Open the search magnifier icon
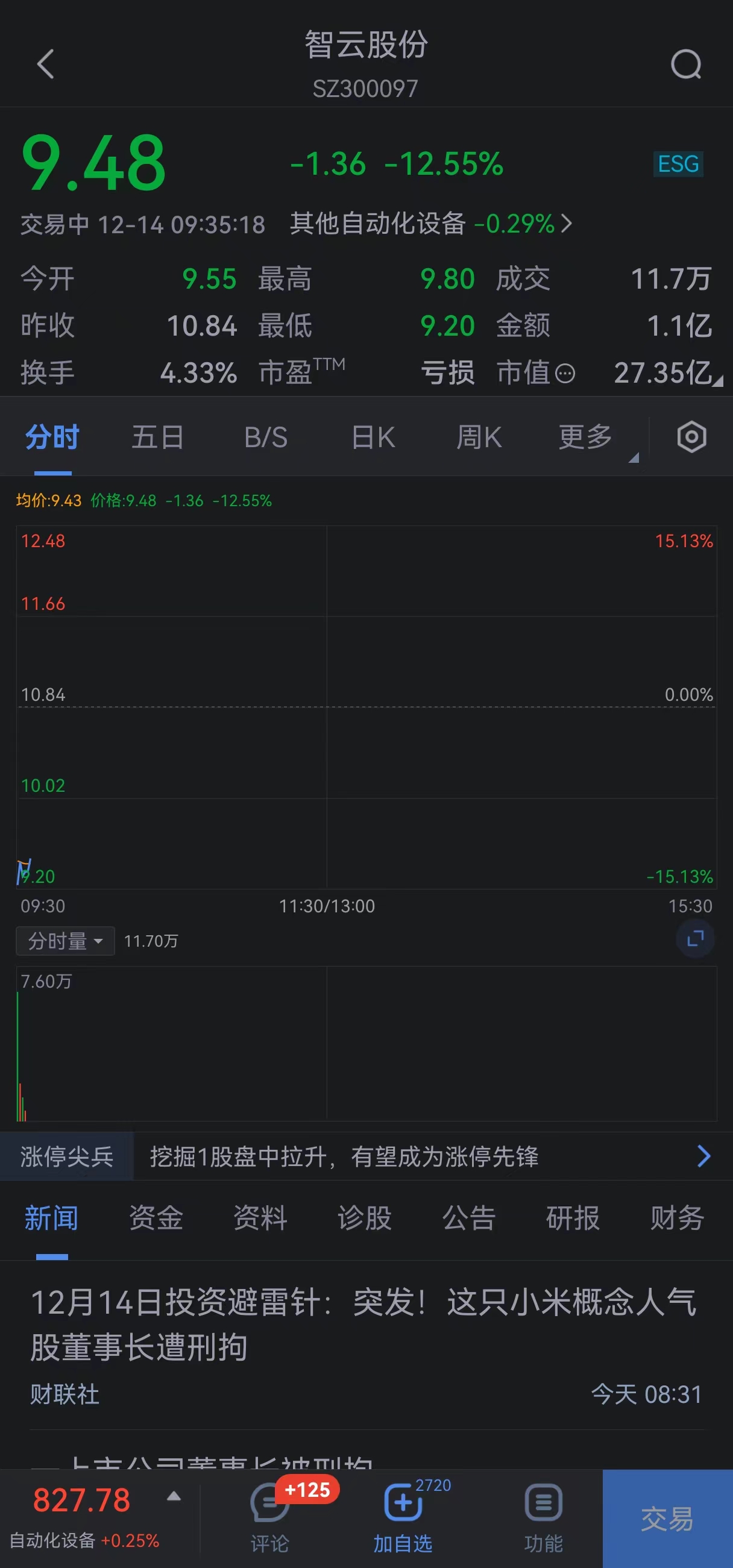 click(x=686, y=64)
